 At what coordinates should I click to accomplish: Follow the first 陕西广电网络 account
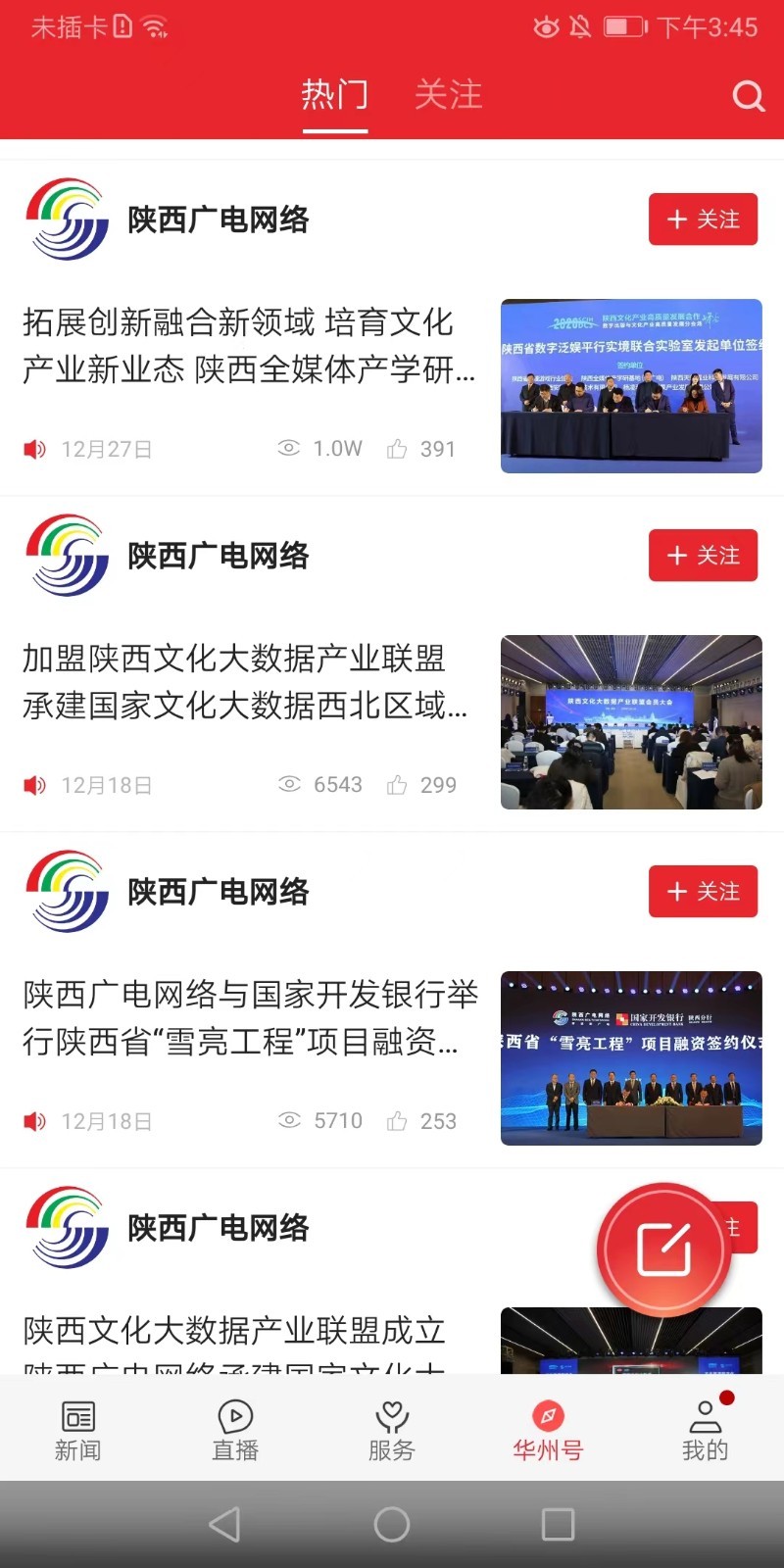pyautogui.click(x=703, y=220)
